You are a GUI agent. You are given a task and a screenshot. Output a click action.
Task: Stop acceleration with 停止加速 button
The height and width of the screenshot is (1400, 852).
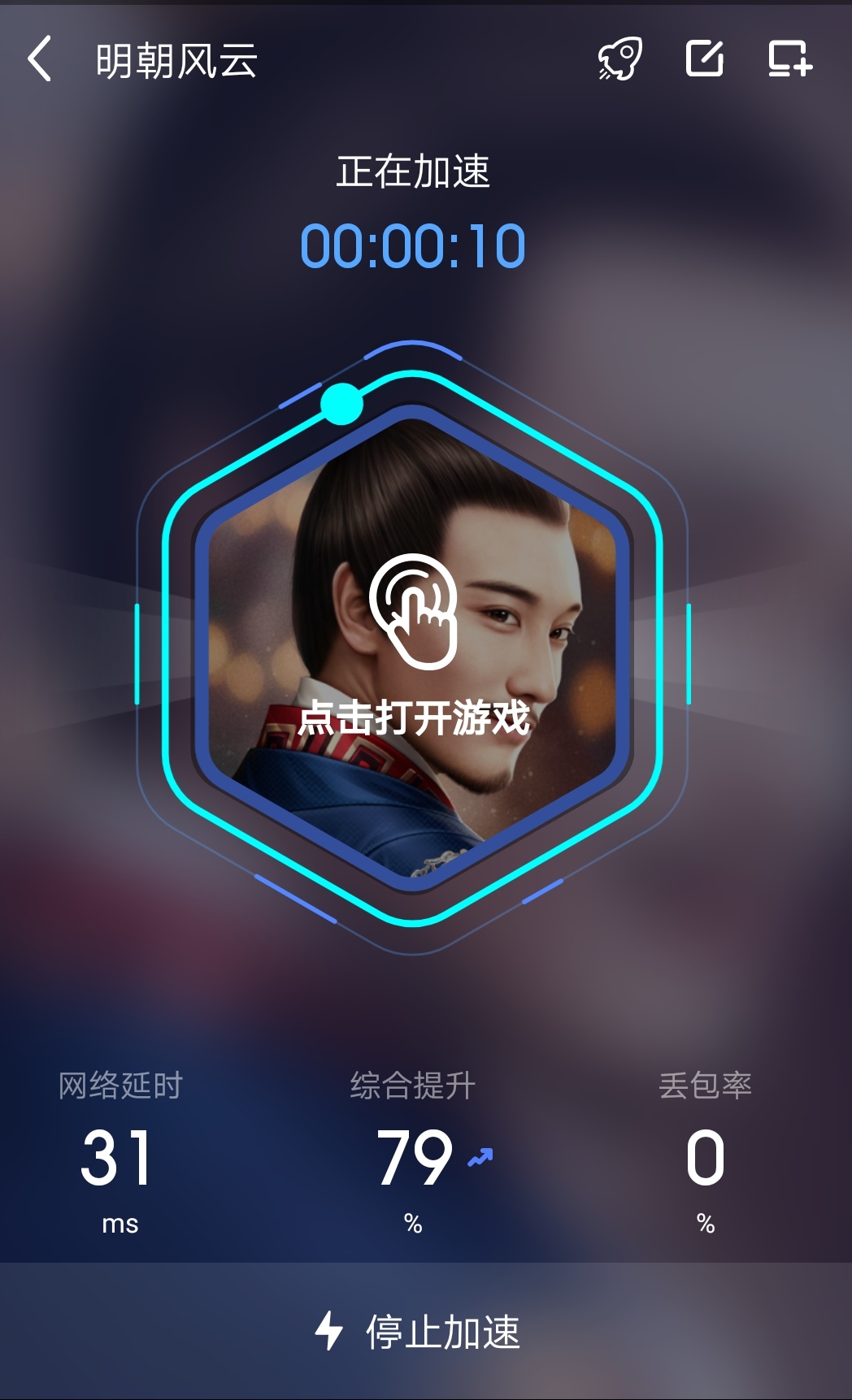(x=419, y=1331)
